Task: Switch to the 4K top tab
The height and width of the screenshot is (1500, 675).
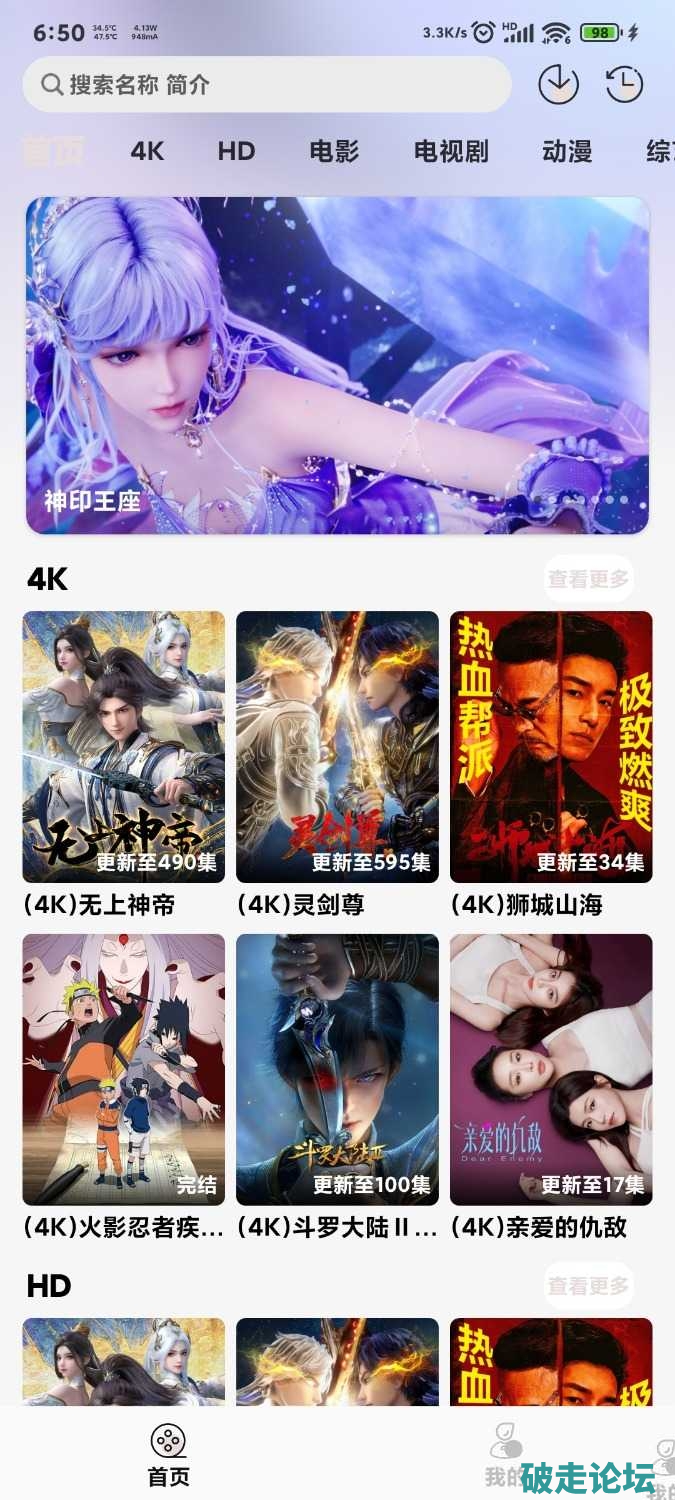Action: [x=147, y=151]
